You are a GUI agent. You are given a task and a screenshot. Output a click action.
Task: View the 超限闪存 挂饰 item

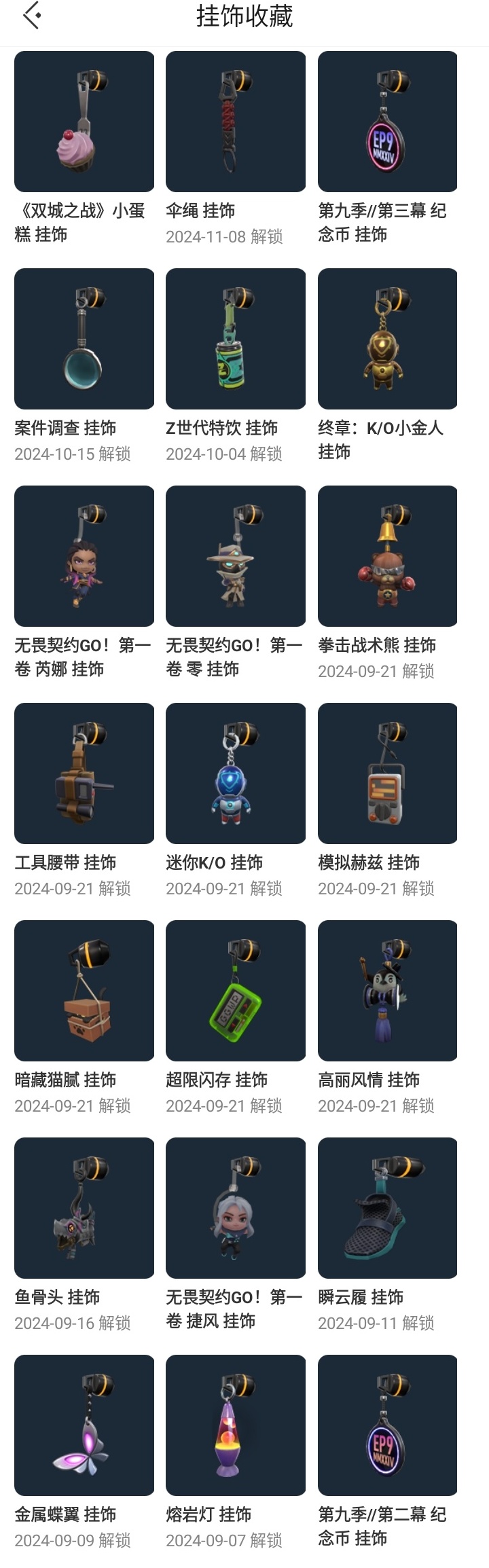[236, 991]
